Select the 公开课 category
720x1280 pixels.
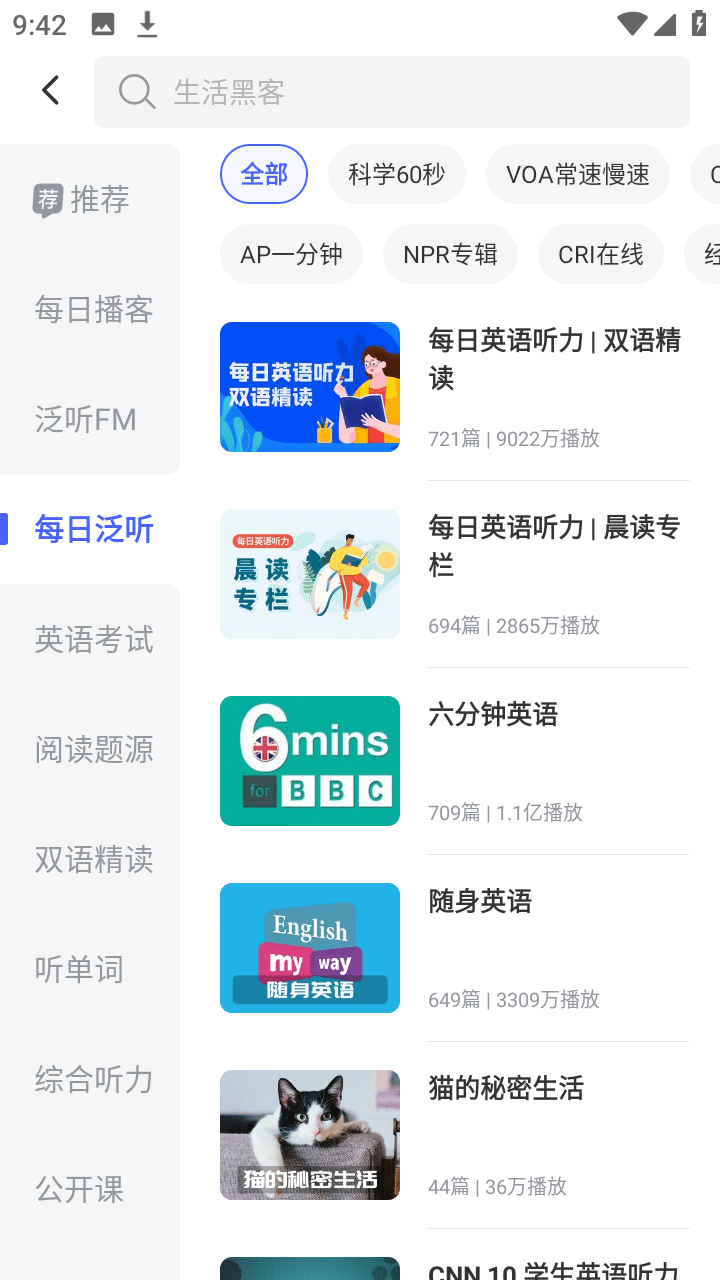click(79, 1190)
